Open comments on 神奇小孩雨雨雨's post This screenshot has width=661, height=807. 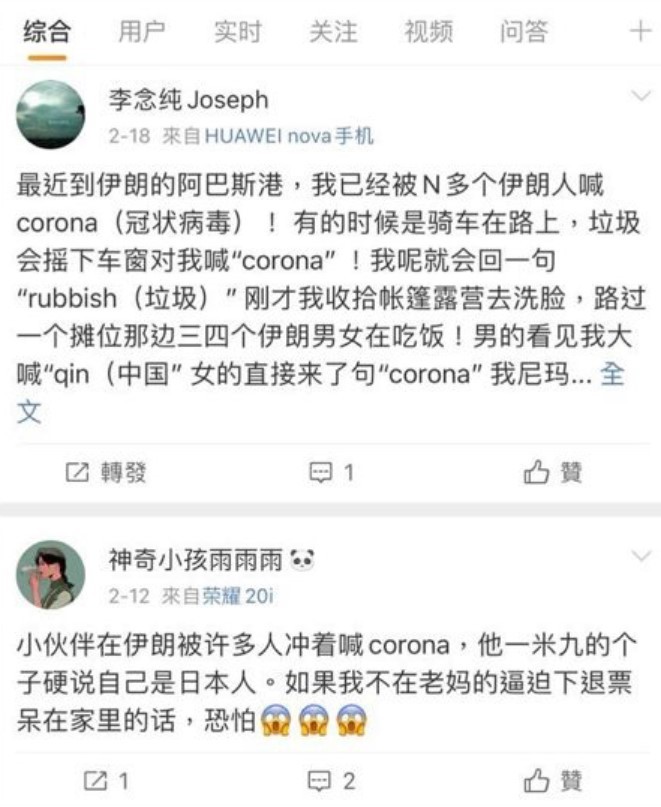331,780
